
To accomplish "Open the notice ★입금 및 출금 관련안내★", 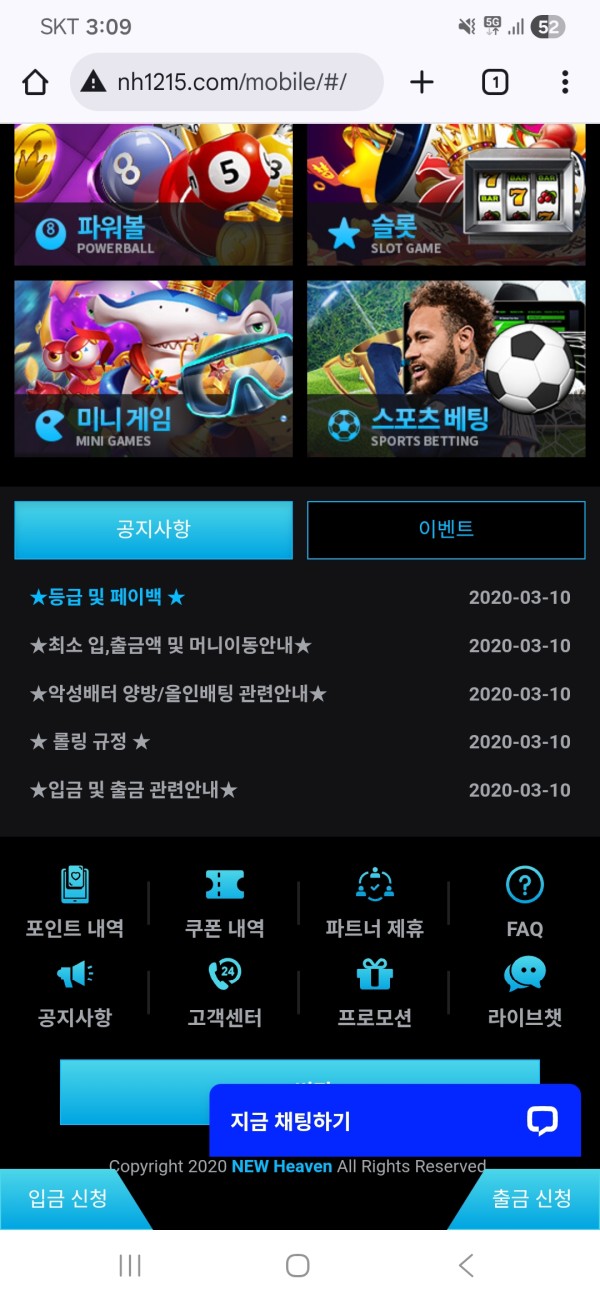I will point(133,790).
